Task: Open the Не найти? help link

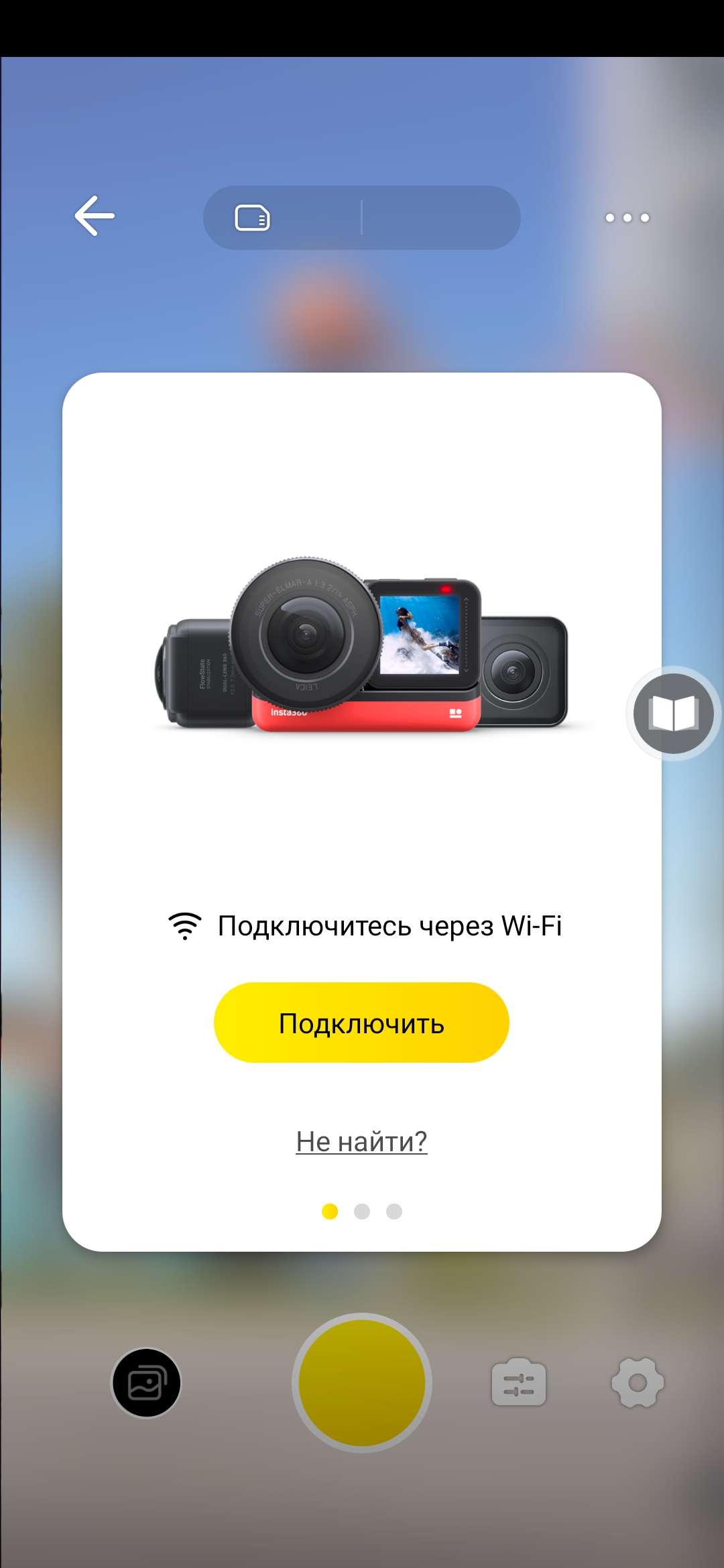Action: [x=361, y=1141]
